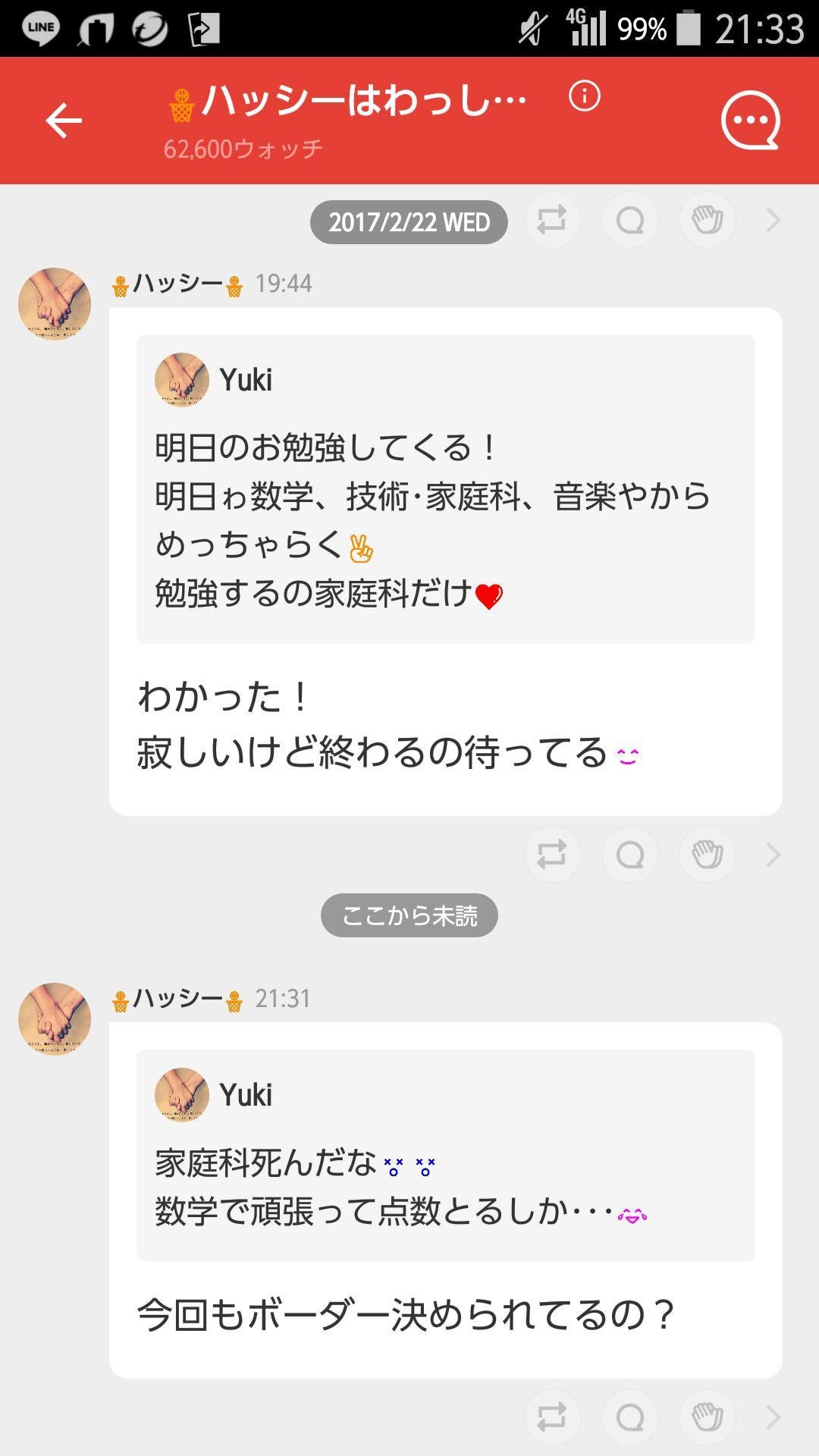Click the 62,600ウォッチ watch count label
The image size is (819, 1456).
[244, 149]
